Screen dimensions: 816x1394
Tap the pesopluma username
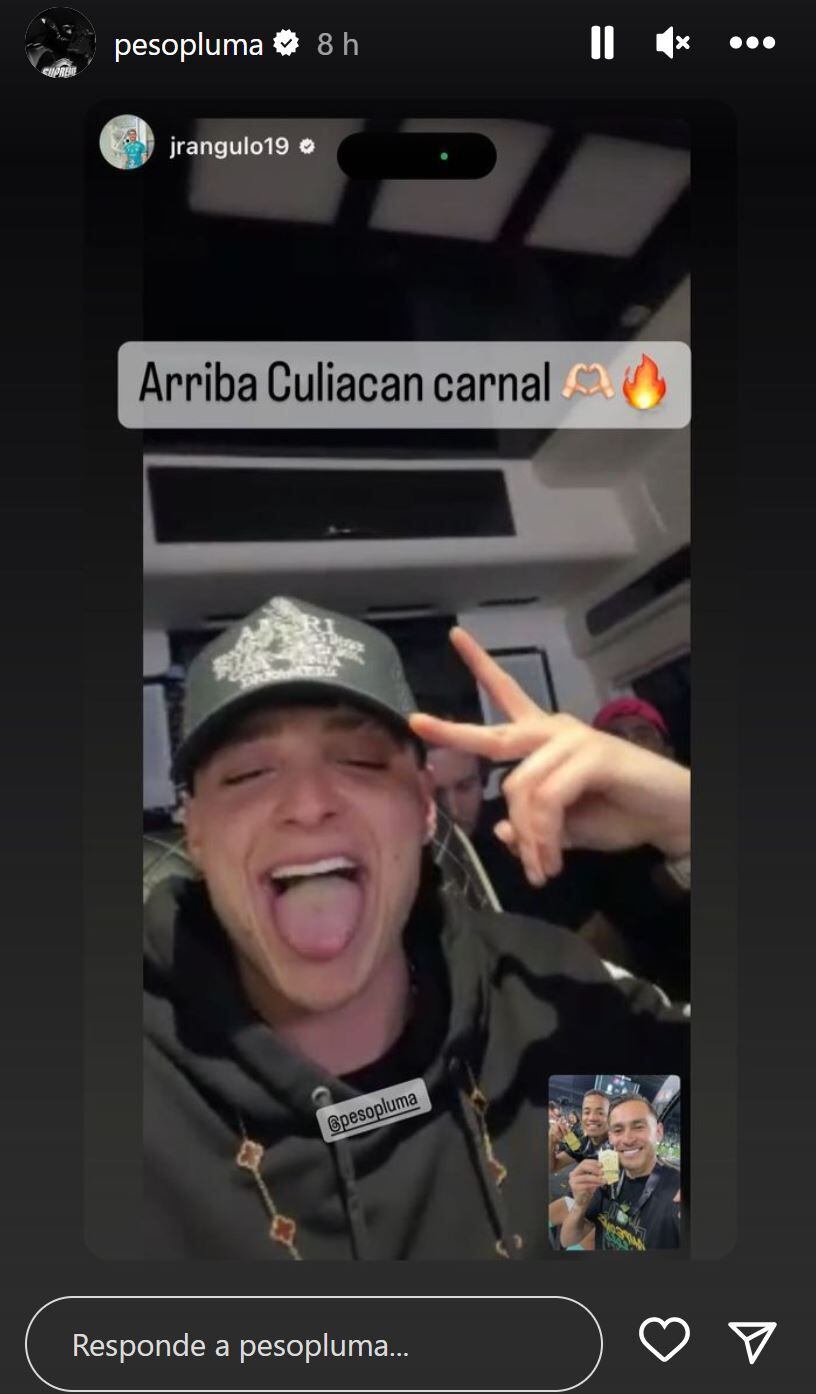[x=188, y=45]
